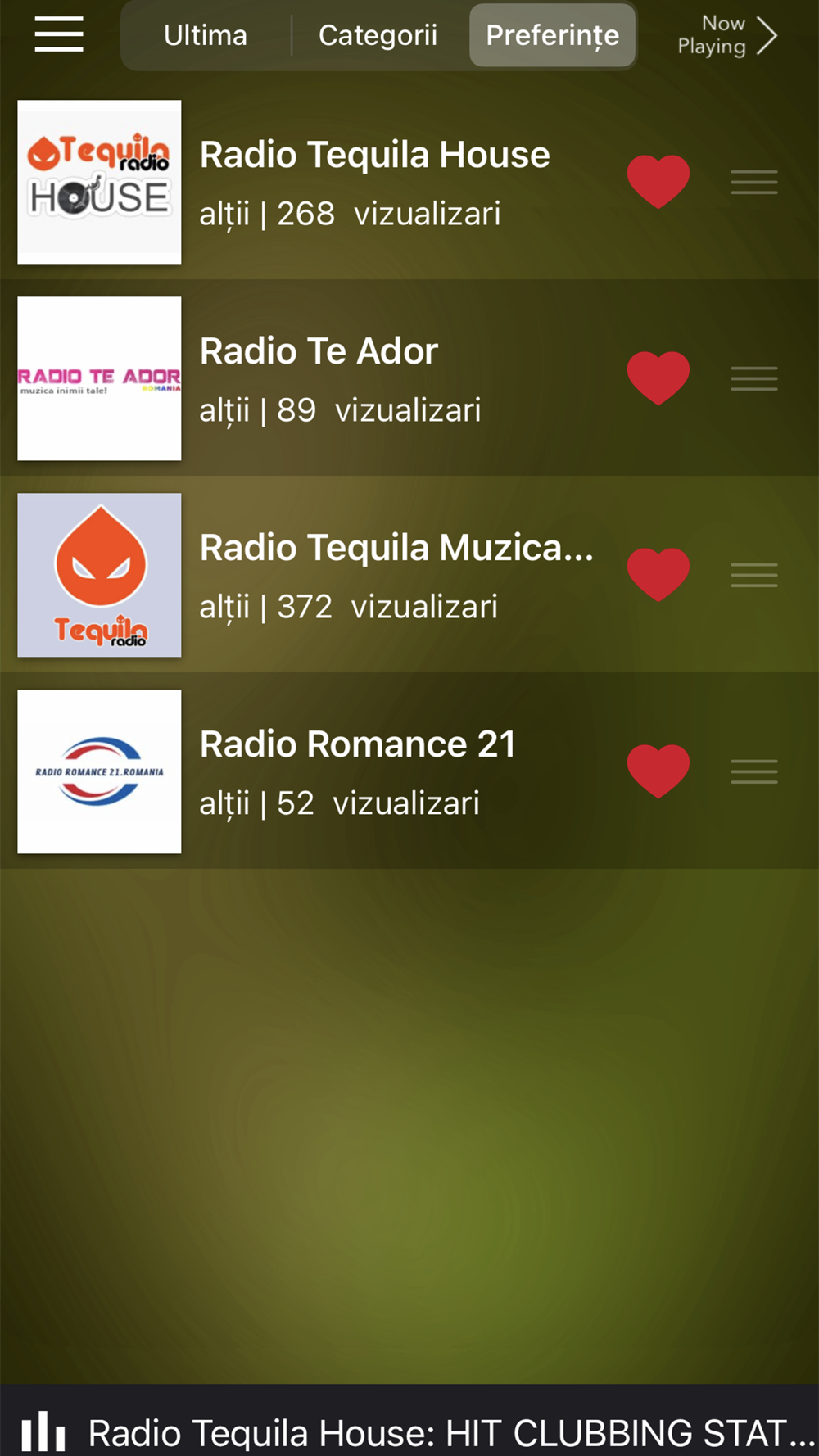Image resolution: width=819 pixels, height=1456 pixels.
Task: Tap the reorder handle for Radio Romance 21
Action: 754,771
